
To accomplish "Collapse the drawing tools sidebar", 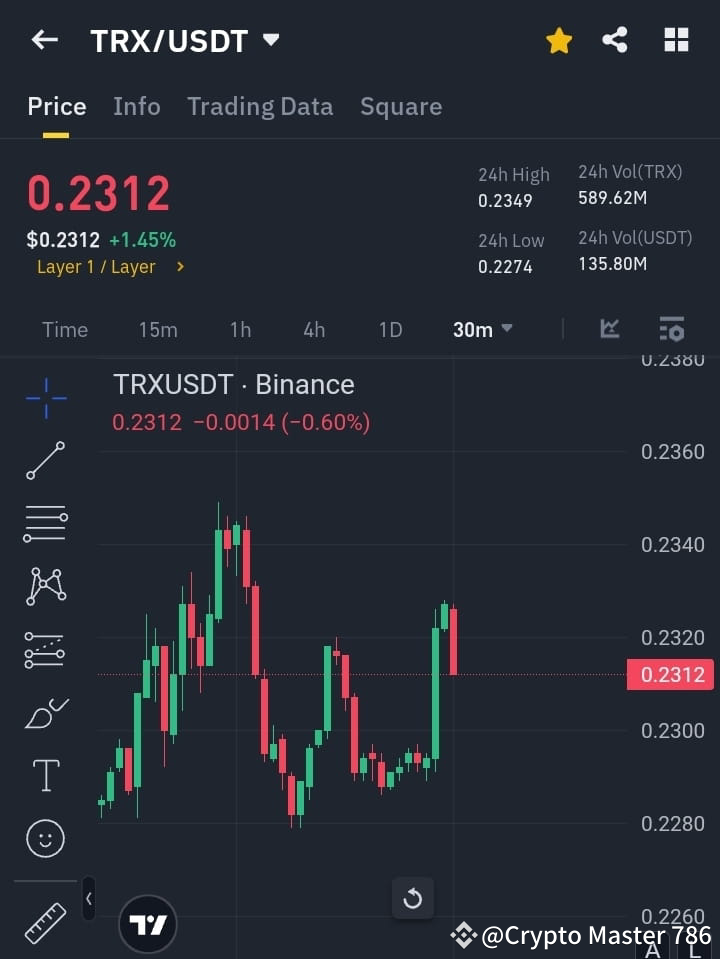I will coord(88,898).
